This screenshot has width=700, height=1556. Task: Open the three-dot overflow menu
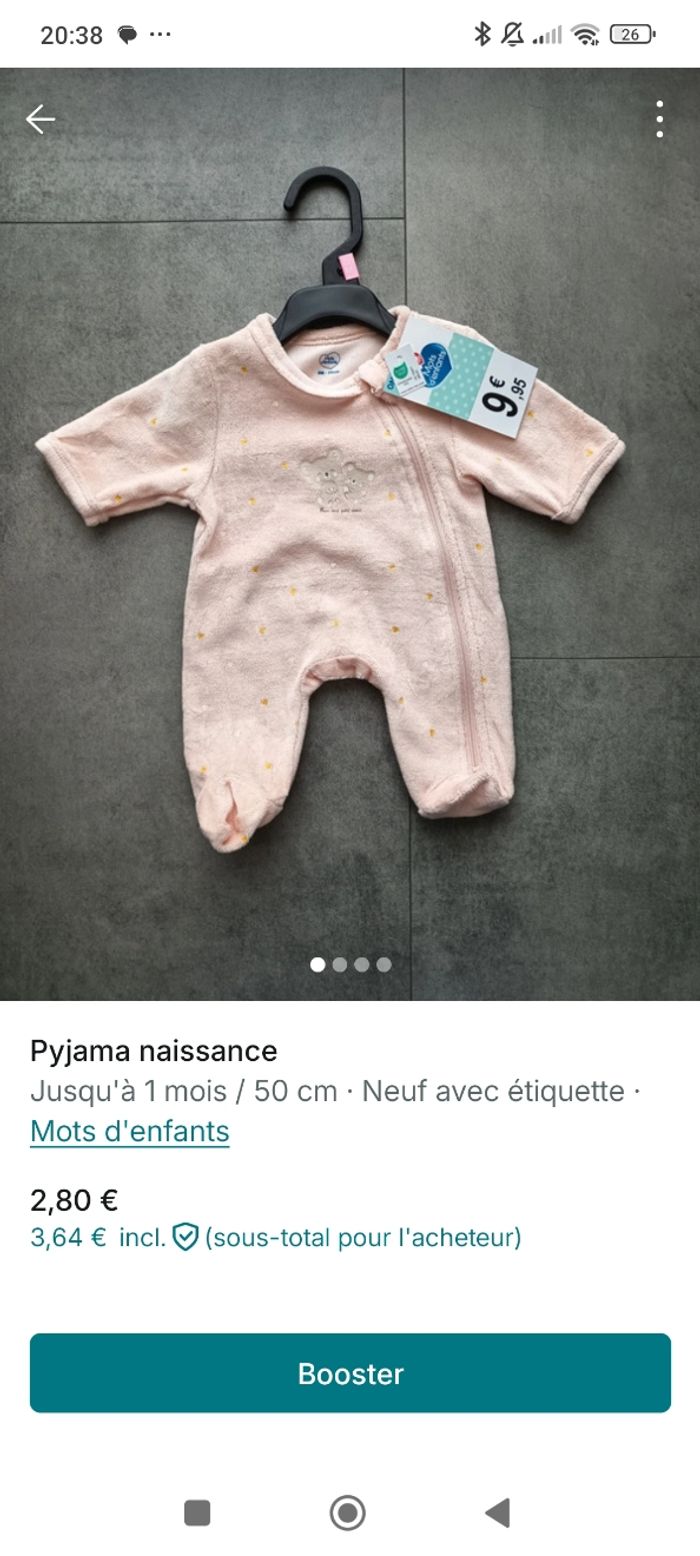659,119
